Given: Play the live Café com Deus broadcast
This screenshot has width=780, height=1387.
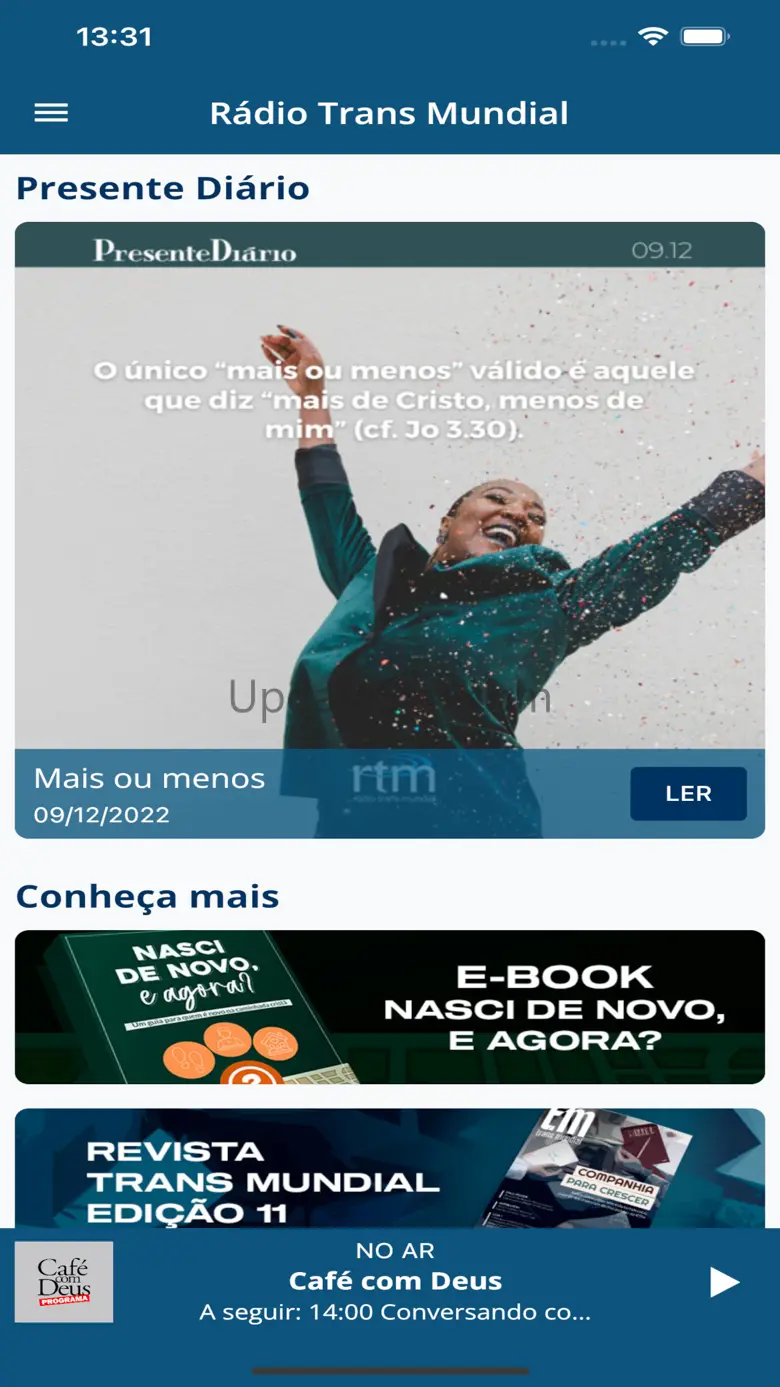Looking at the screenshot, I should coord(724,1282).
